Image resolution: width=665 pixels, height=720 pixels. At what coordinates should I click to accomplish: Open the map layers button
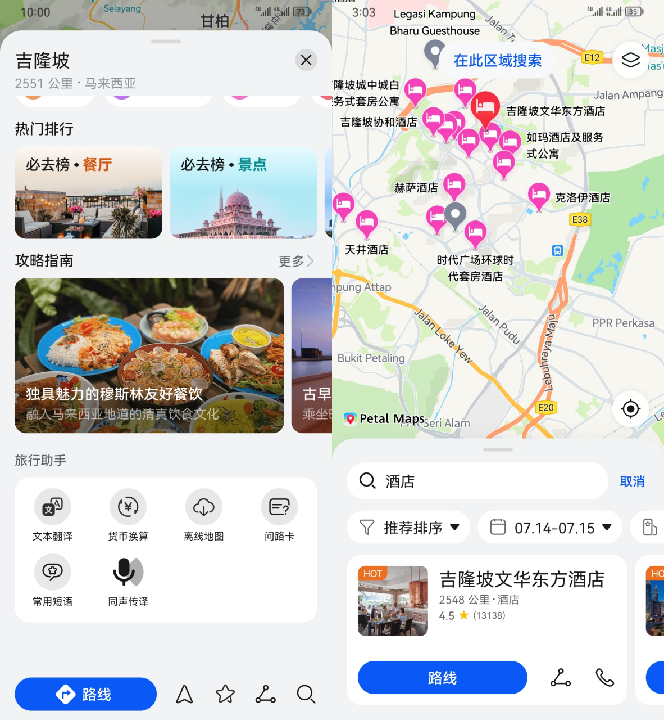pyautogui.click(x=630, y=59)
